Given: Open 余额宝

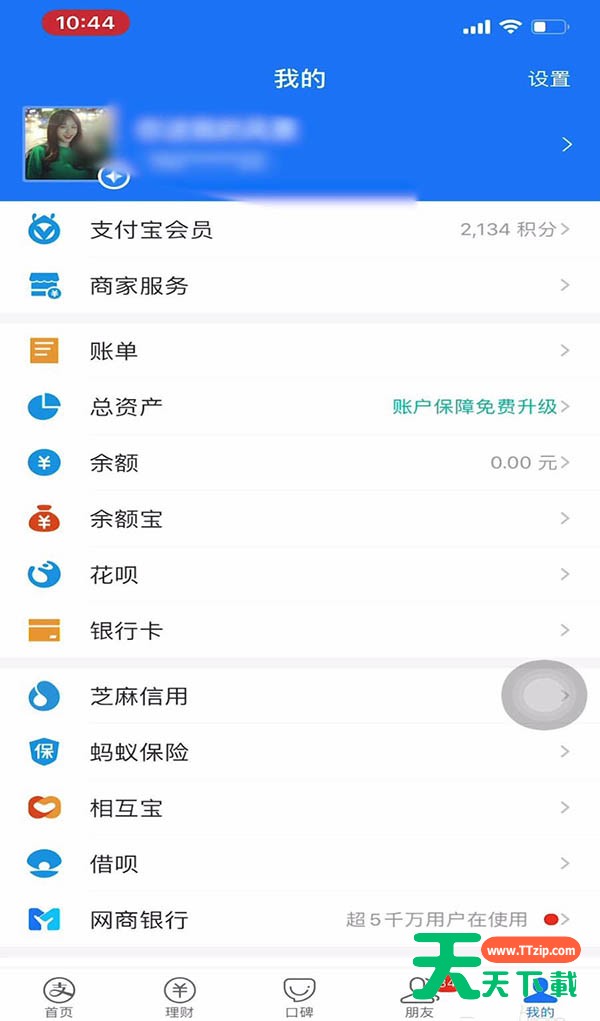Looking at the screenshot, I should [300, 519].
